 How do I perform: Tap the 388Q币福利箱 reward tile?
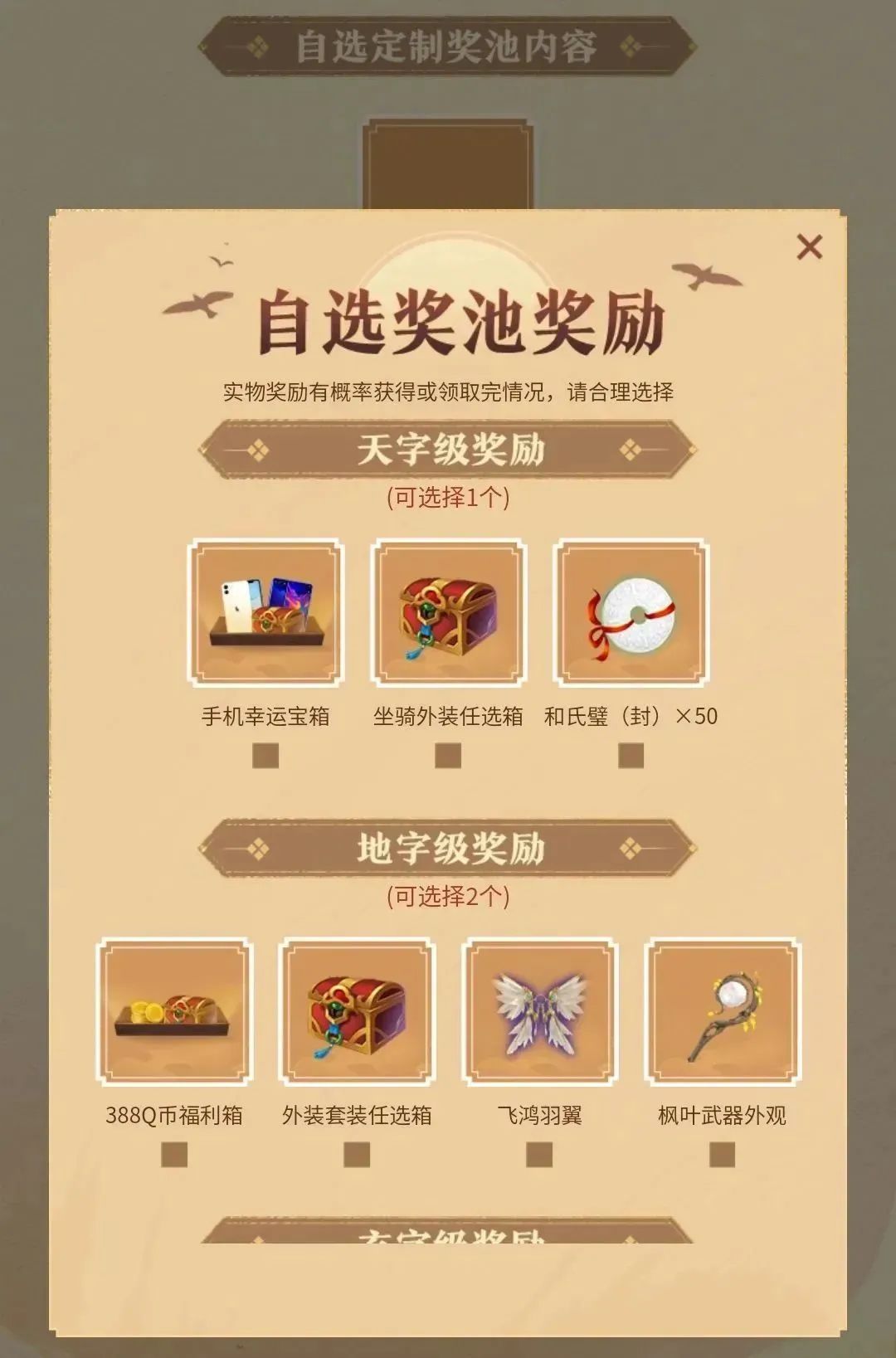coord(174,1012)
